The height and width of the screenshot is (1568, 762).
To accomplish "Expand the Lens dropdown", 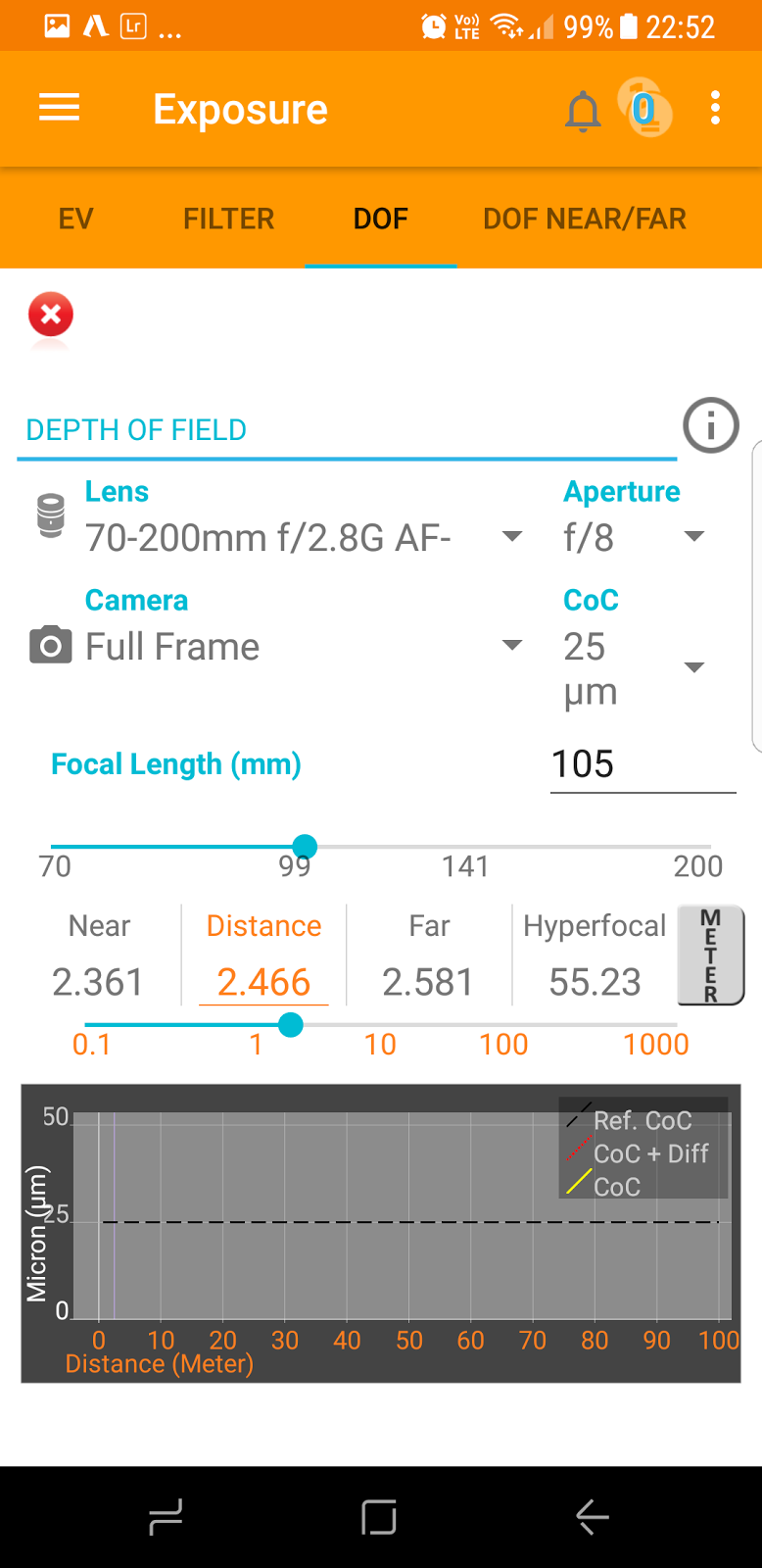I will [x=305, y=537].
